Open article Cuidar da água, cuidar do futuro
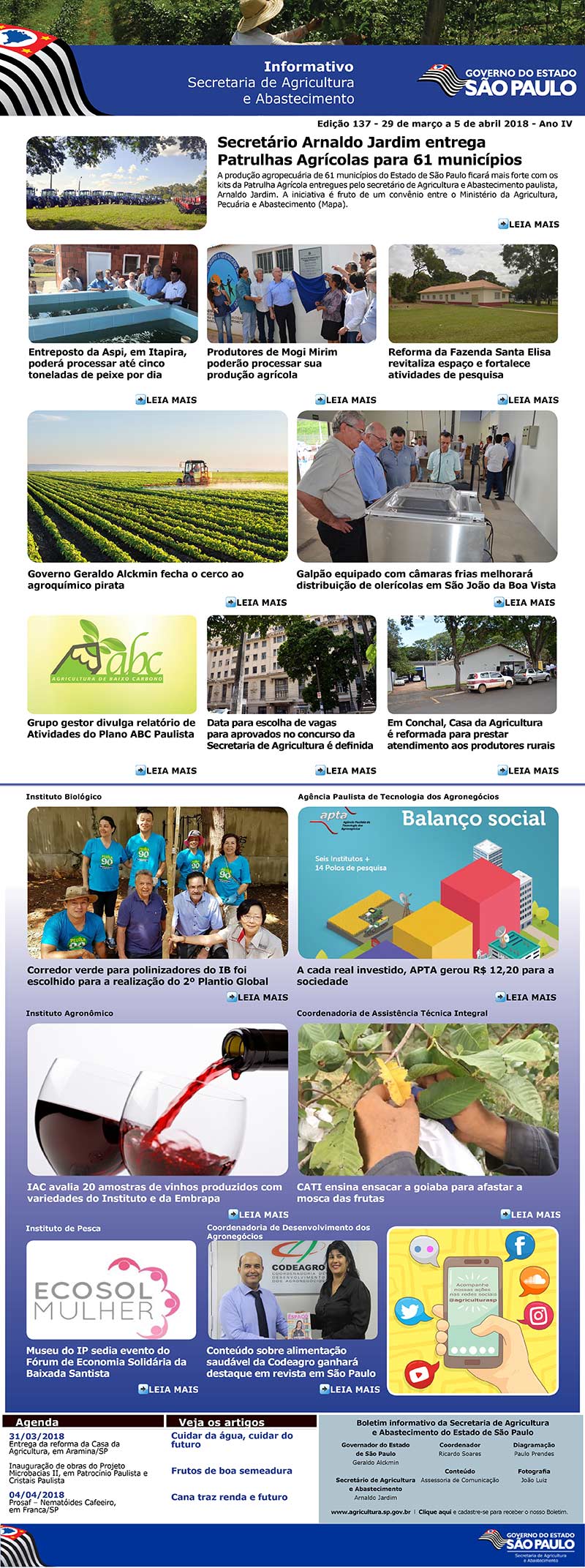The image size is (585, 1568). (x=232, y=1440)
